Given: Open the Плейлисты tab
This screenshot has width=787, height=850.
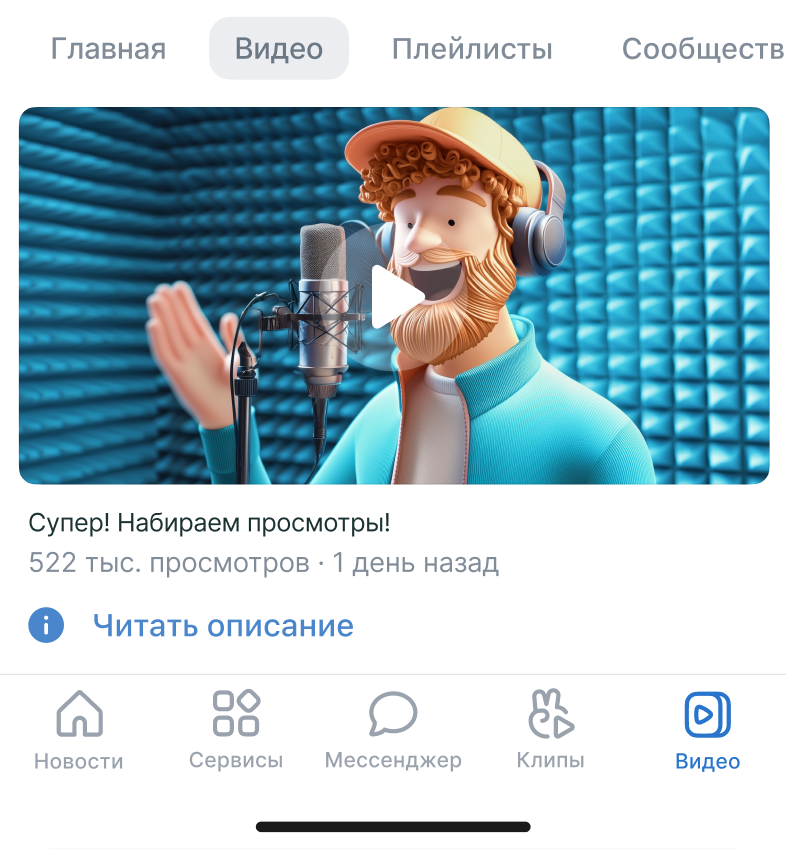Looking at the screenshot, I should pos(472,48).
